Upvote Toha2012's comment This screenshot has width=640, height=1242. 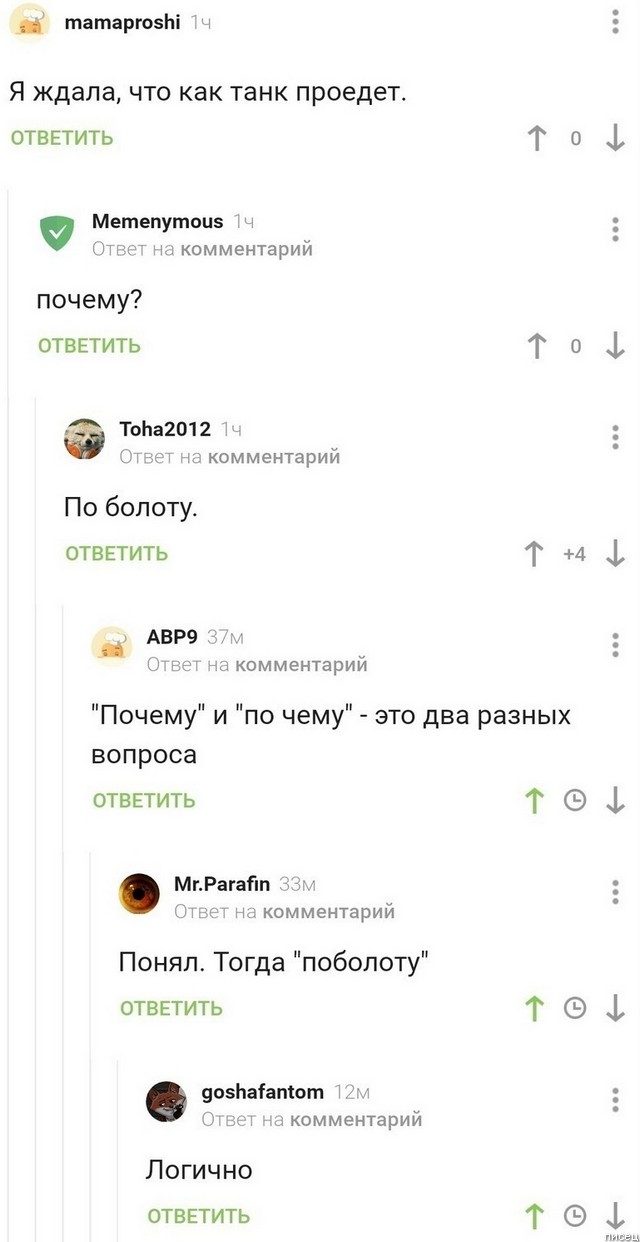(536, 553)
